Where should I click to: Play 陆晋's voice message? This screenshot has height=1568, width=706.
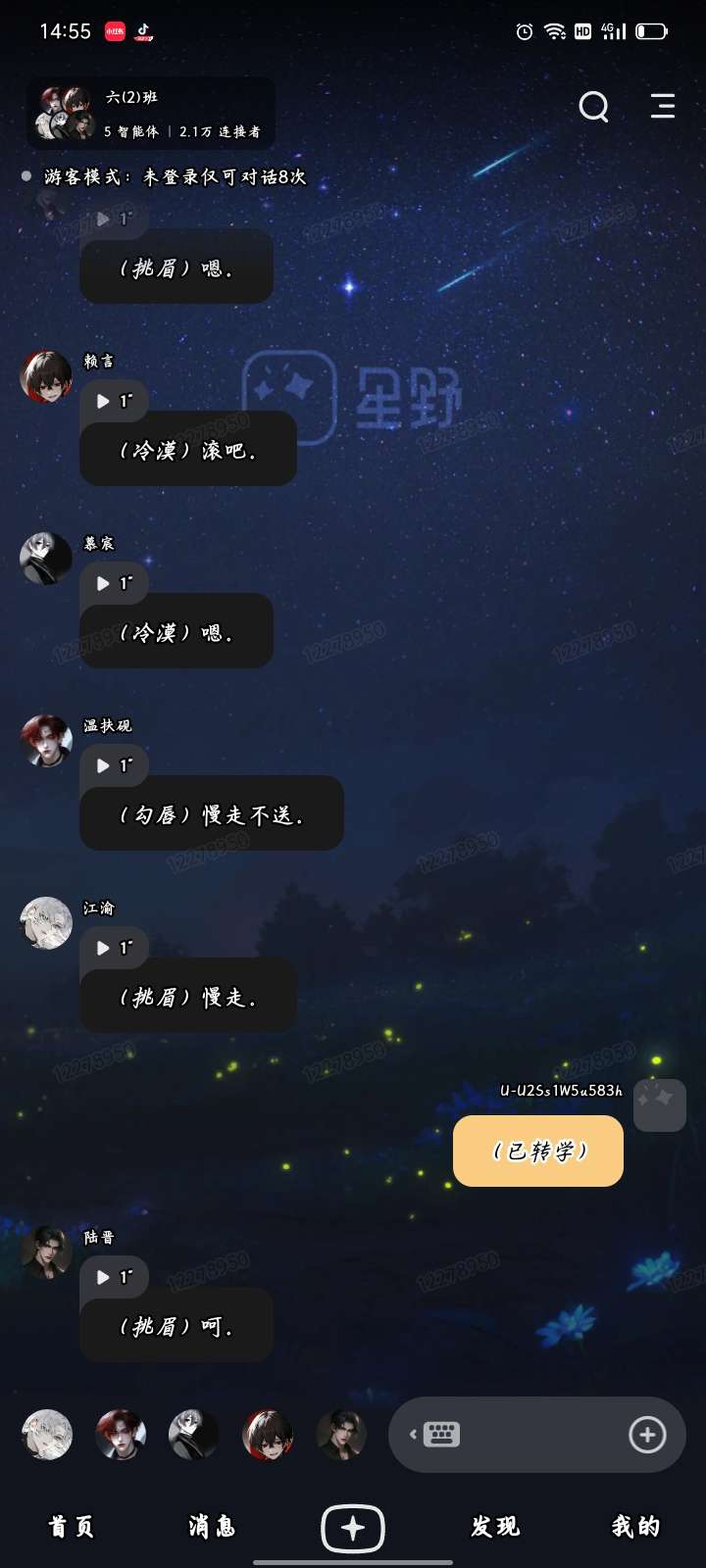coord(114,1277)
